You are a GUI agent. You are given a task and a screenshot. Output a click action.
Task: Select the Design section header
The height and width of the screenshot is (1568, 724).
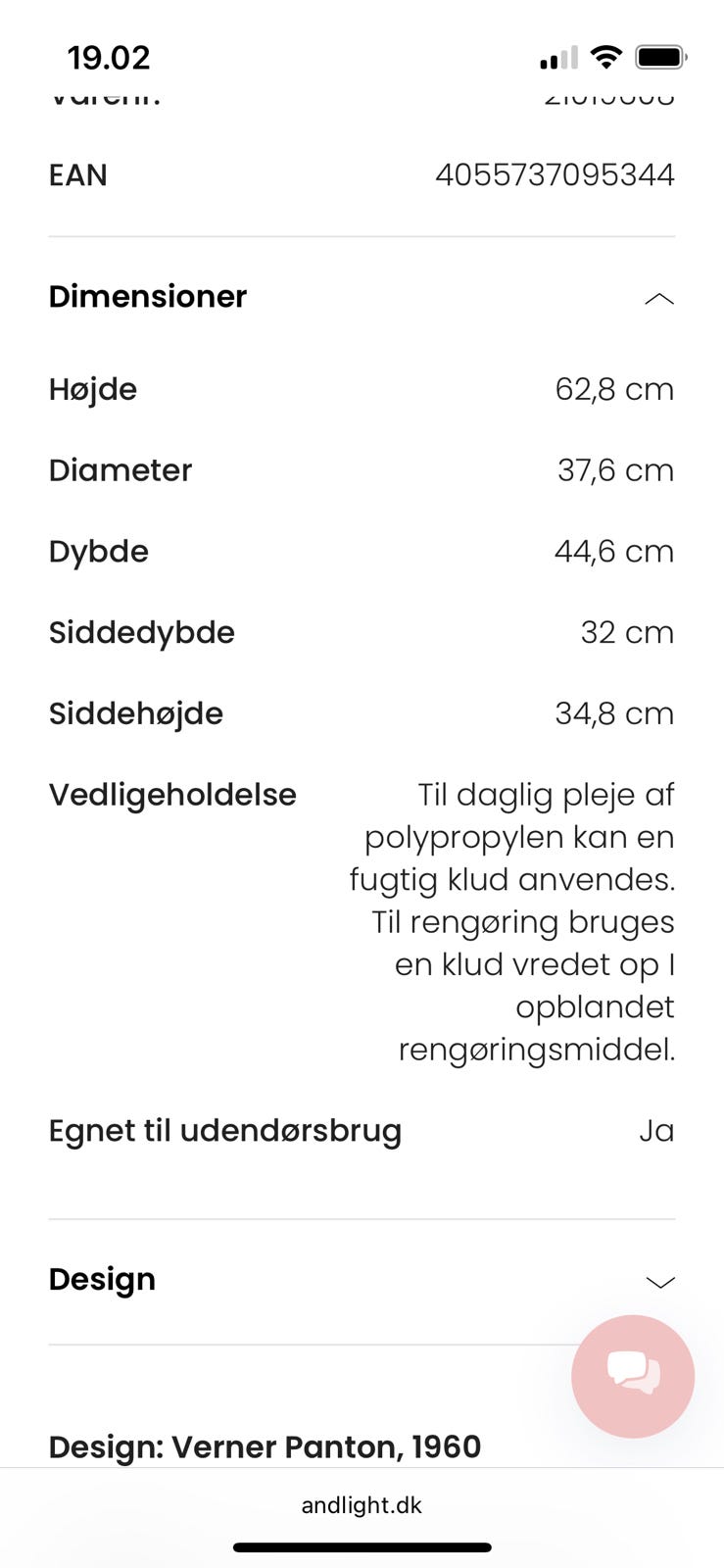click(102, 1280)
